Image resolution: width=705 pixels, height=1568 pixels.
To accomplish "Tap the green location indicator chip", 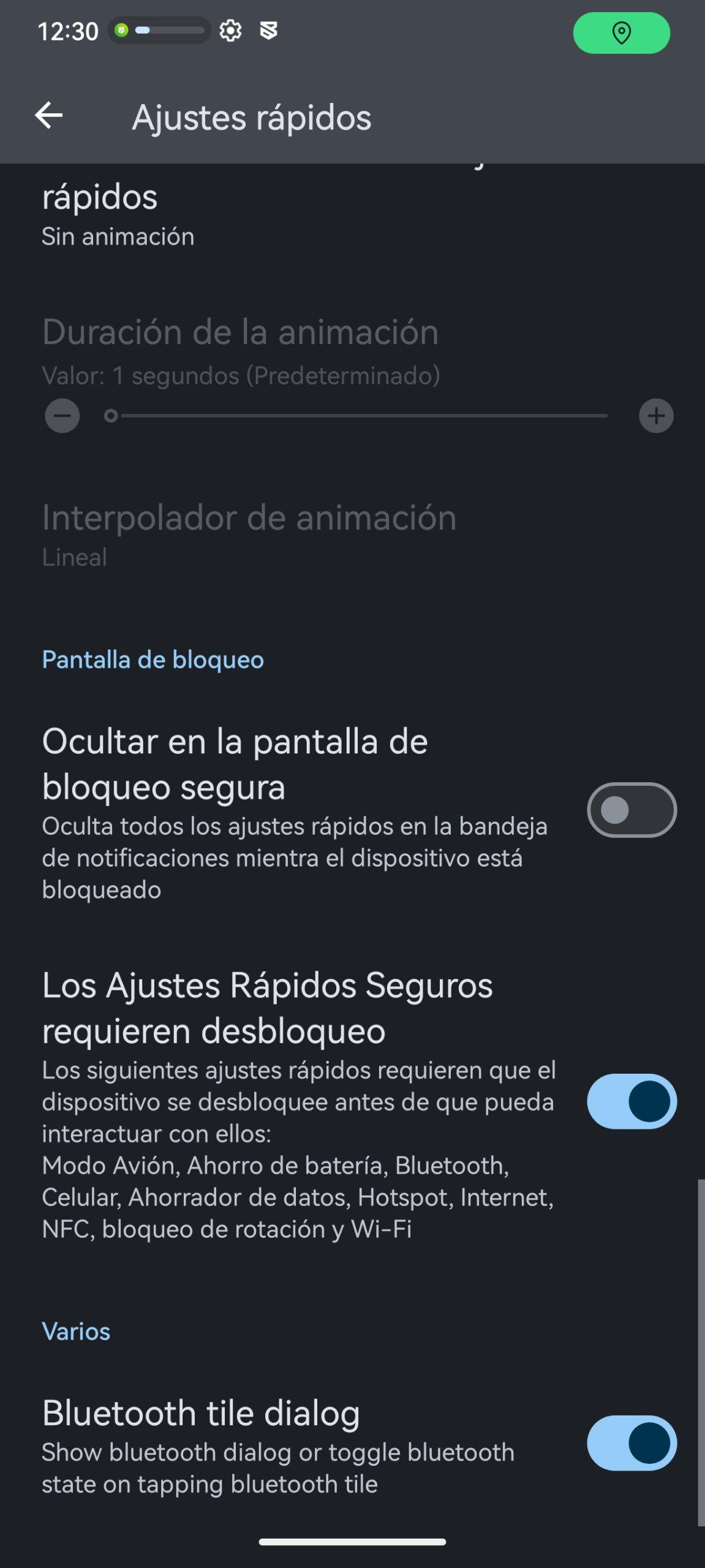I will point(621,33).
